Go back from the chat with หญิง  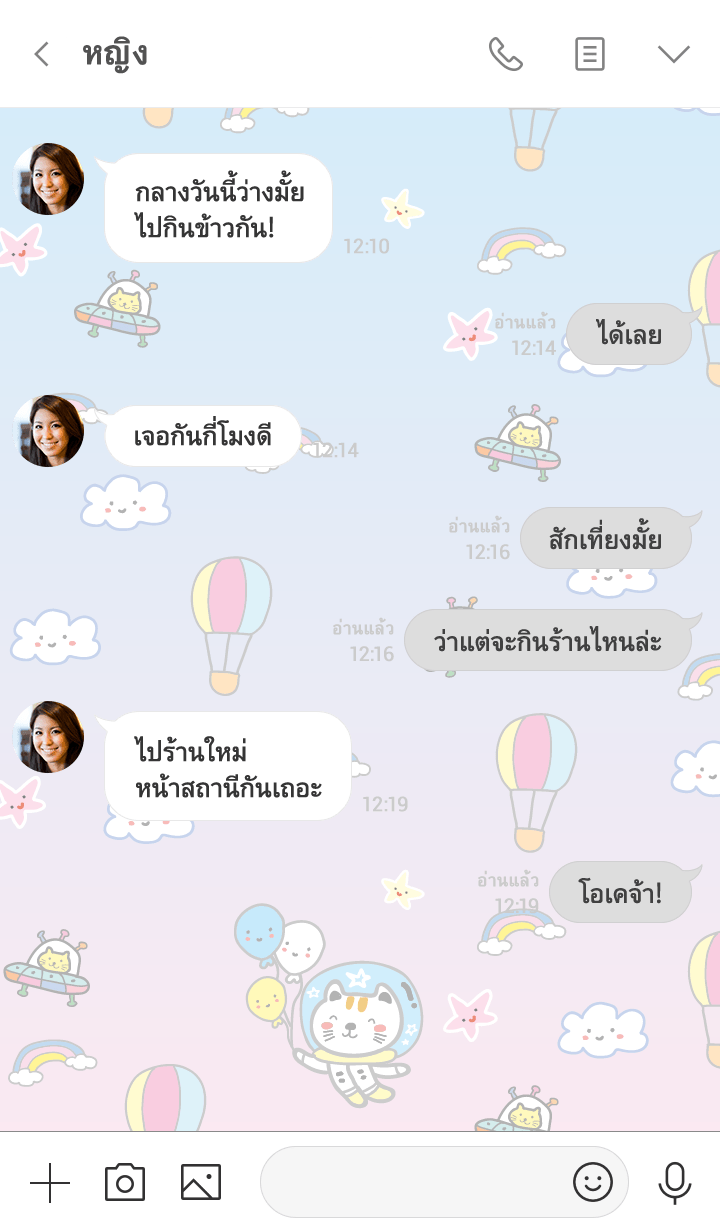(x=41, y=54)
